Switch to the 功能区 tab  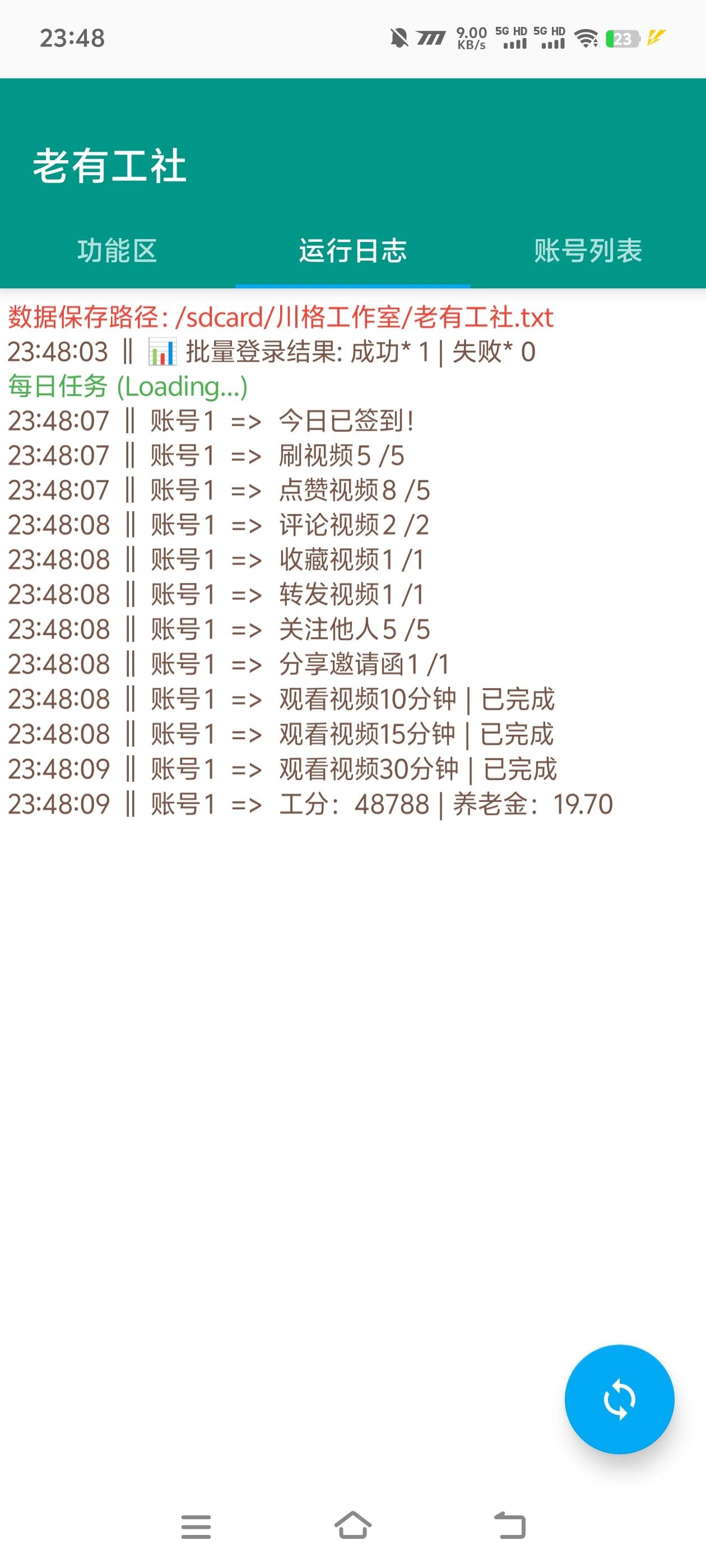tap(117, 250)
